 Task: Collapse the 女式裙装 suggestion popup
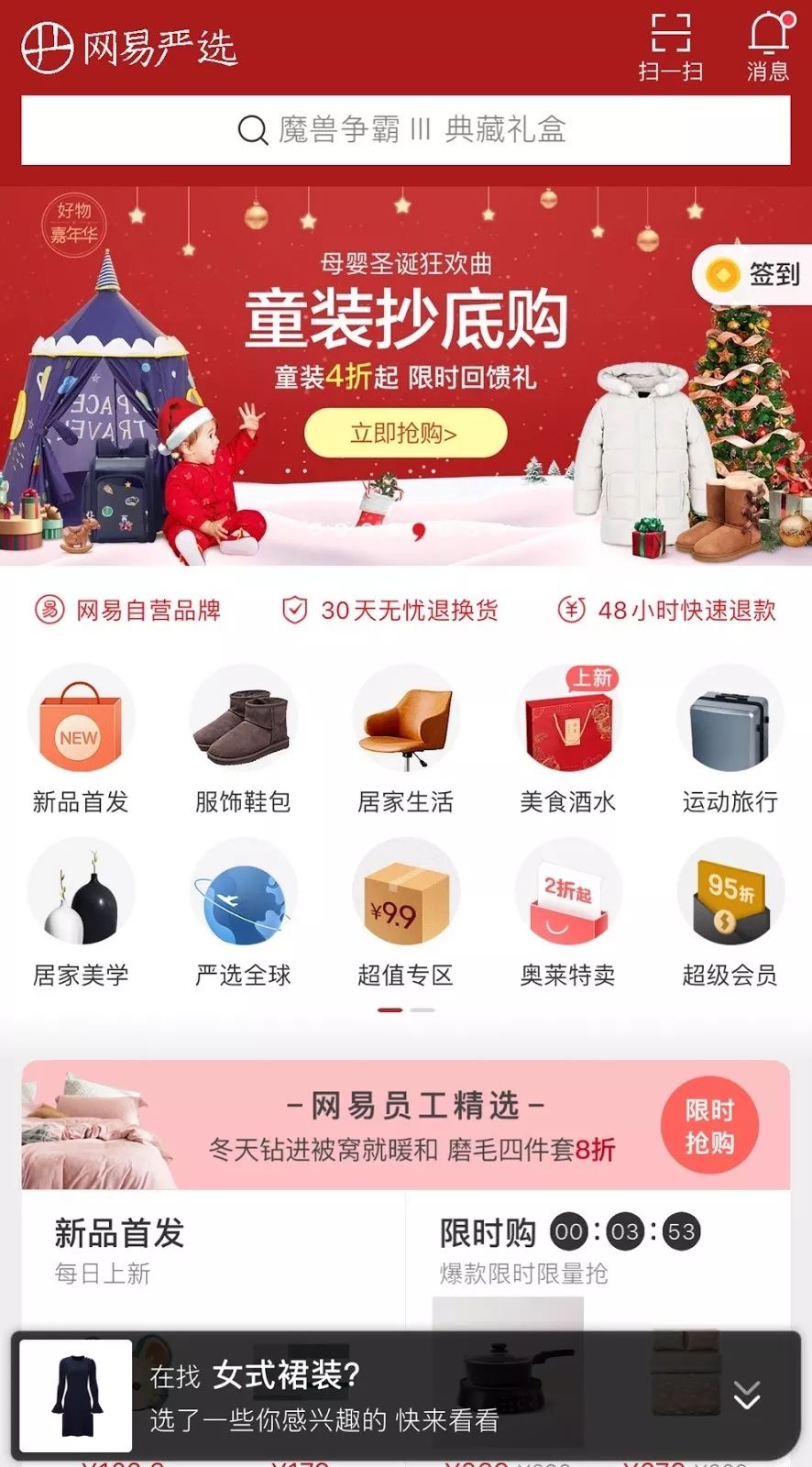pos(747,1395)
